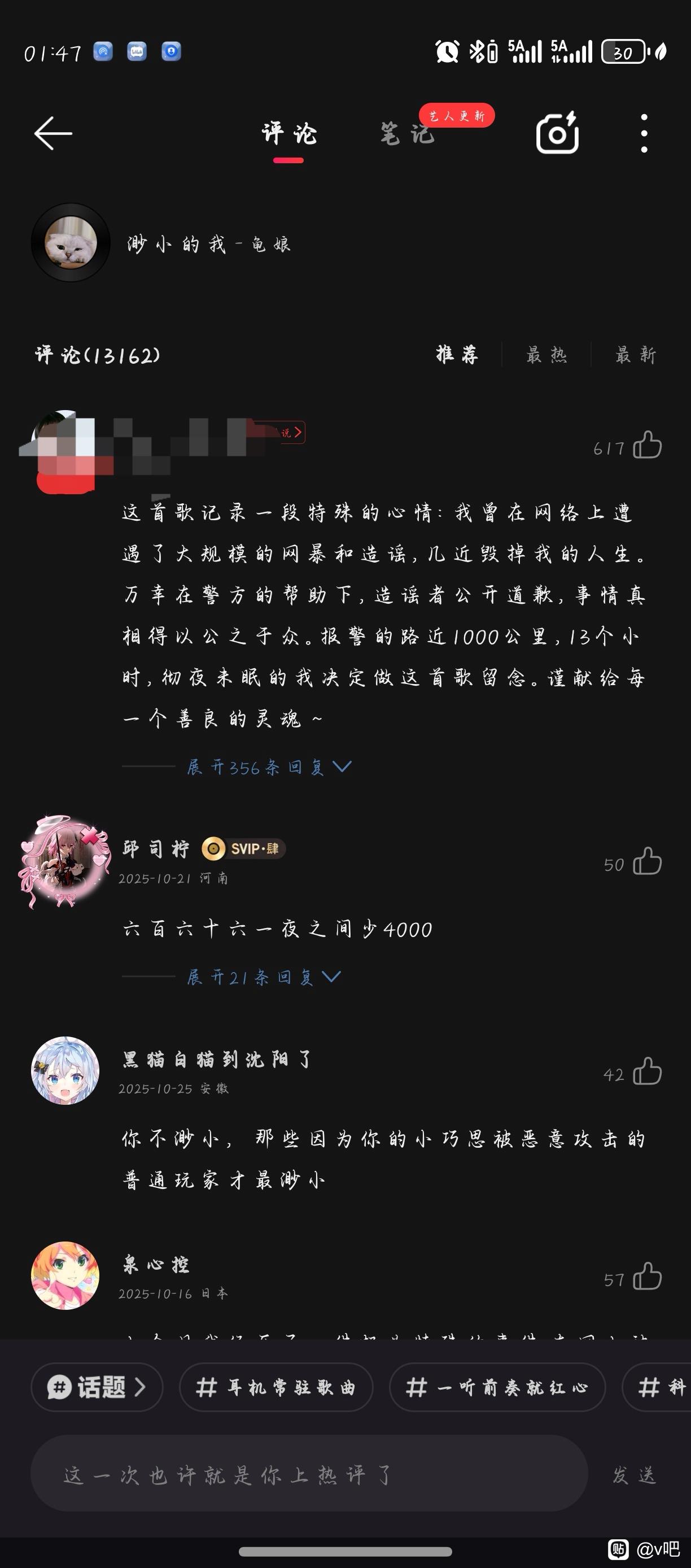Like 邱司柠's comment
The width and height of the screenshot is (691, 1568).
coord(646,861)
